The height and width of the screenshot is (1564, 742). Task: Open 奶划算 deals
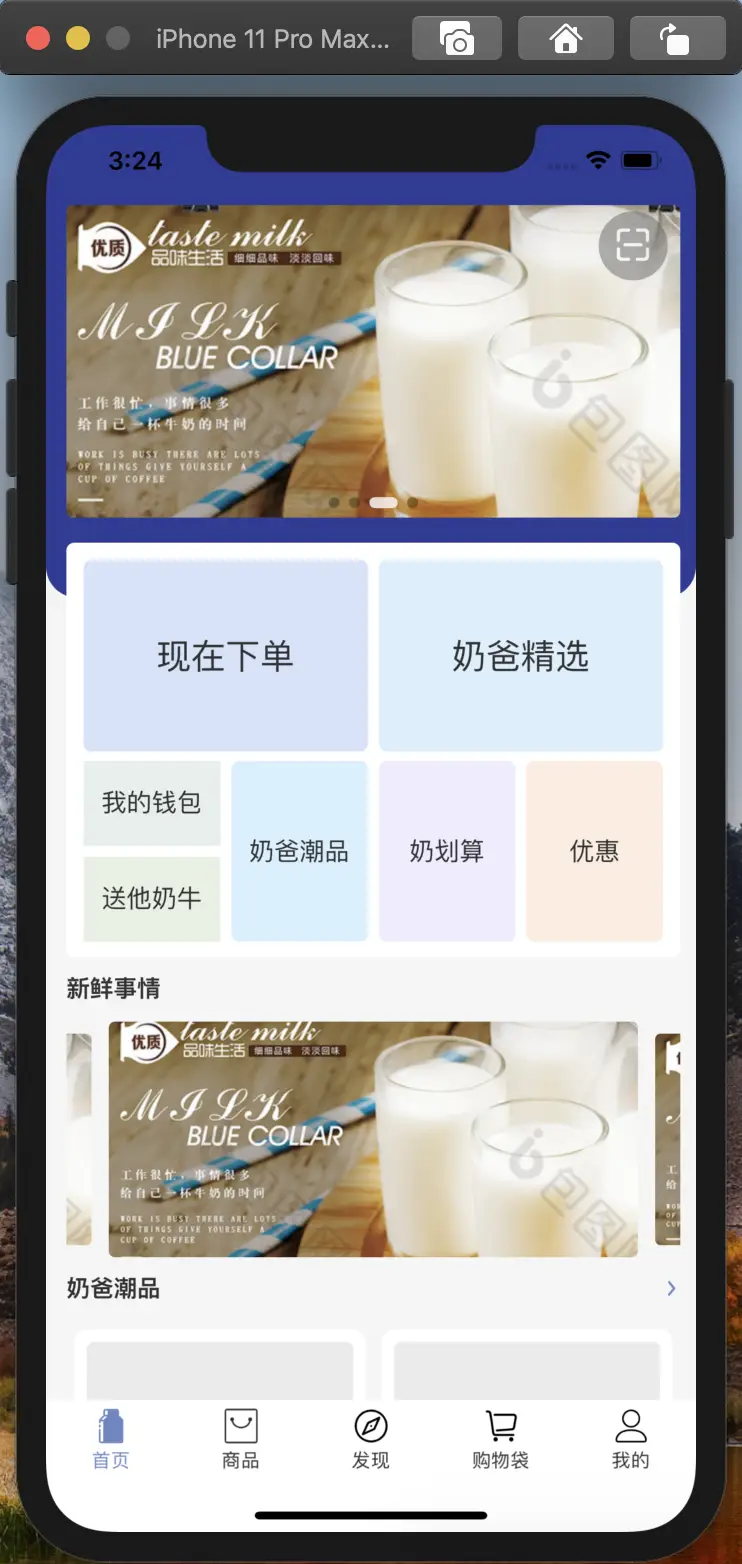pyautogui.click(x=447, y=851)
